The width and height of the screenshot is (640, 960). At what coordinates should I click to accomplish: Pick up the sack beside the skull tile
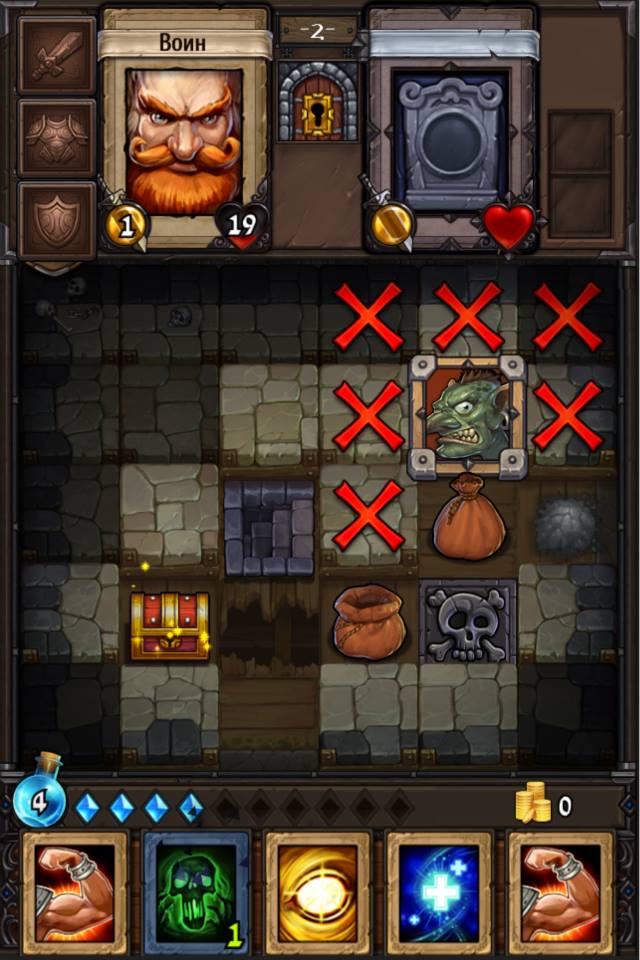pos(367,623)
